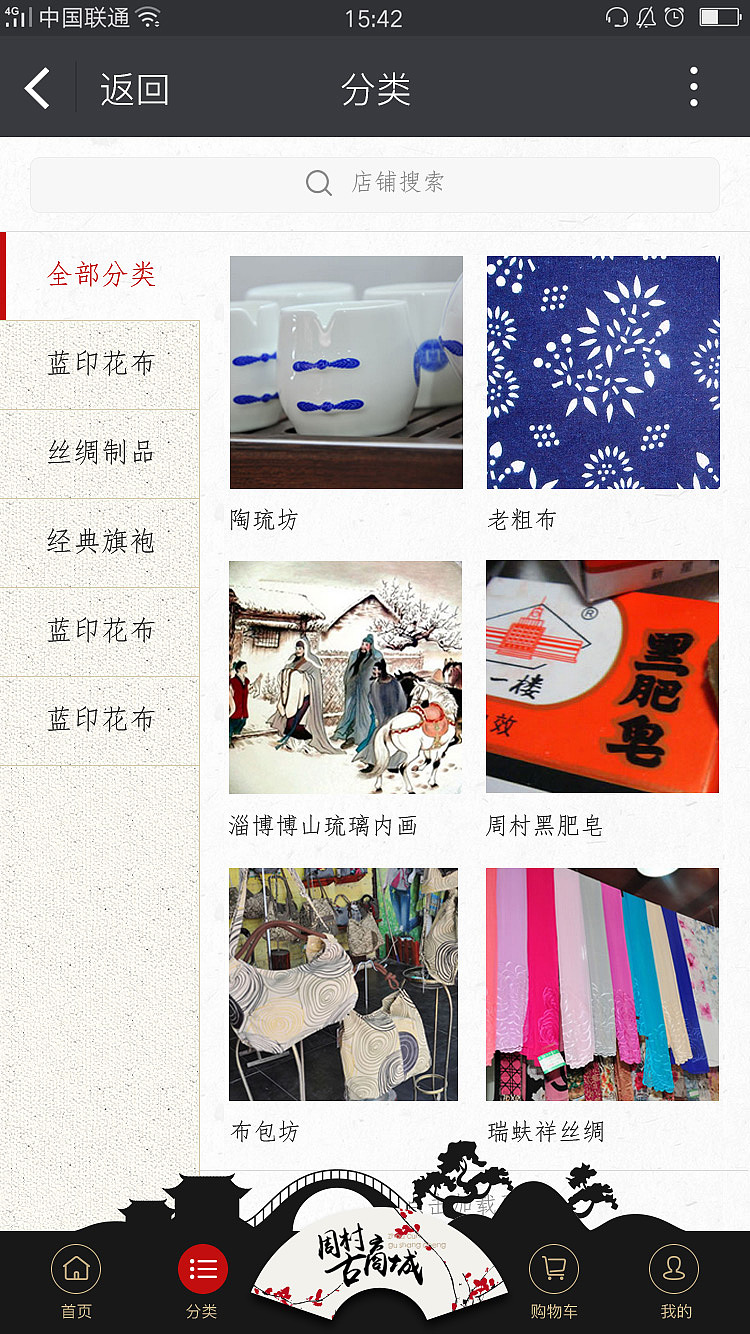This screenshot has width=750, height=1334.
Task: Open the 购物车 shopping cart tab
Action: click(553, 1281)
